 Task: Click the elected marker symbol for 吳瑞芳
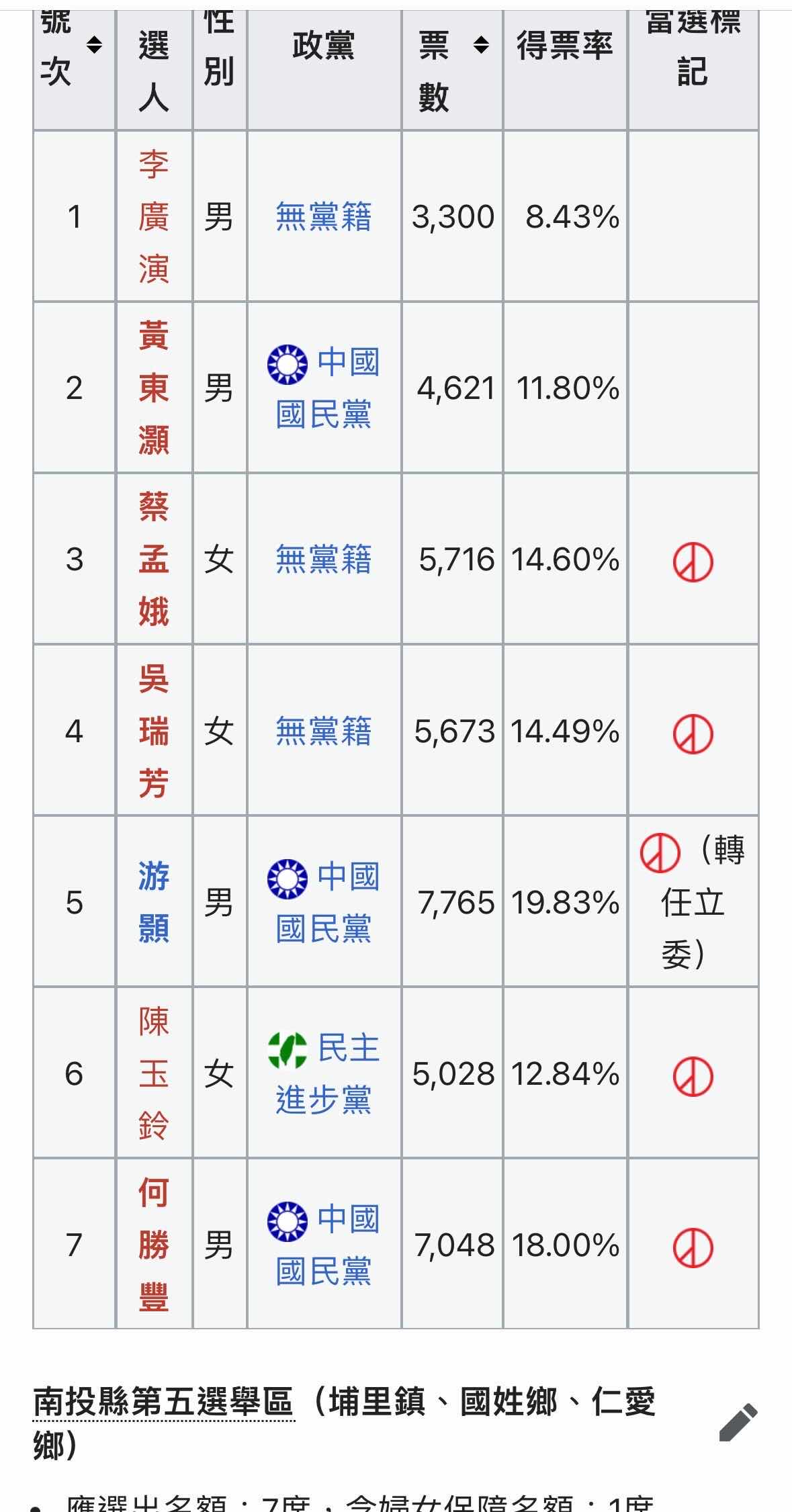pyautogui.click(x=693, y=733)
